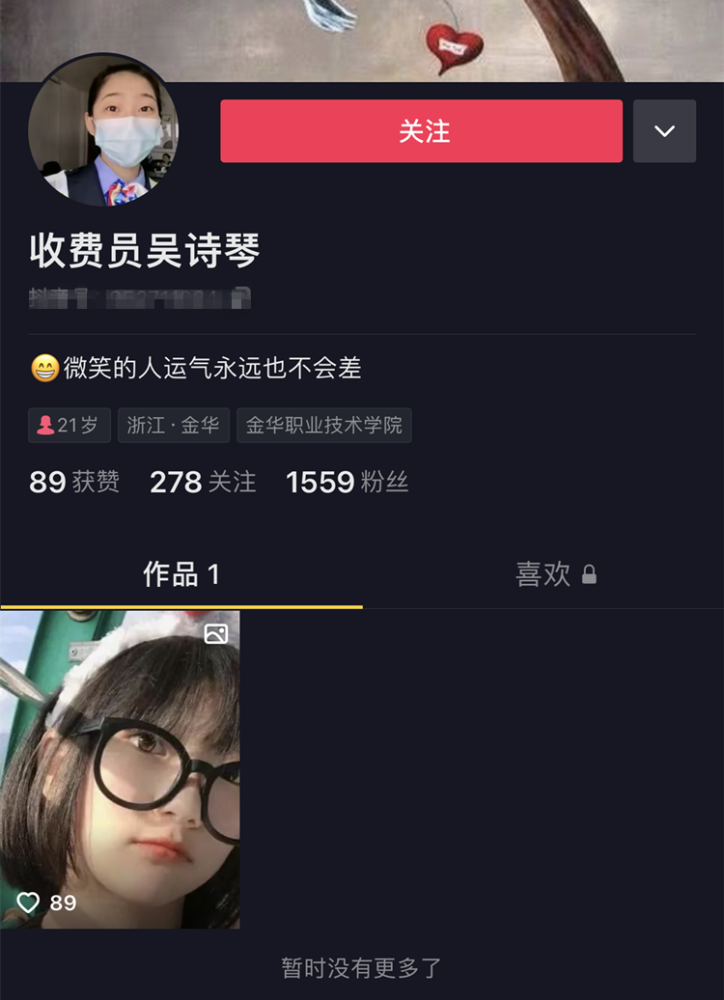Click the yellow active tab indicator bar
Image resolution: width=724 pixels, height=1000 pixels.
(x=183, y=605)
